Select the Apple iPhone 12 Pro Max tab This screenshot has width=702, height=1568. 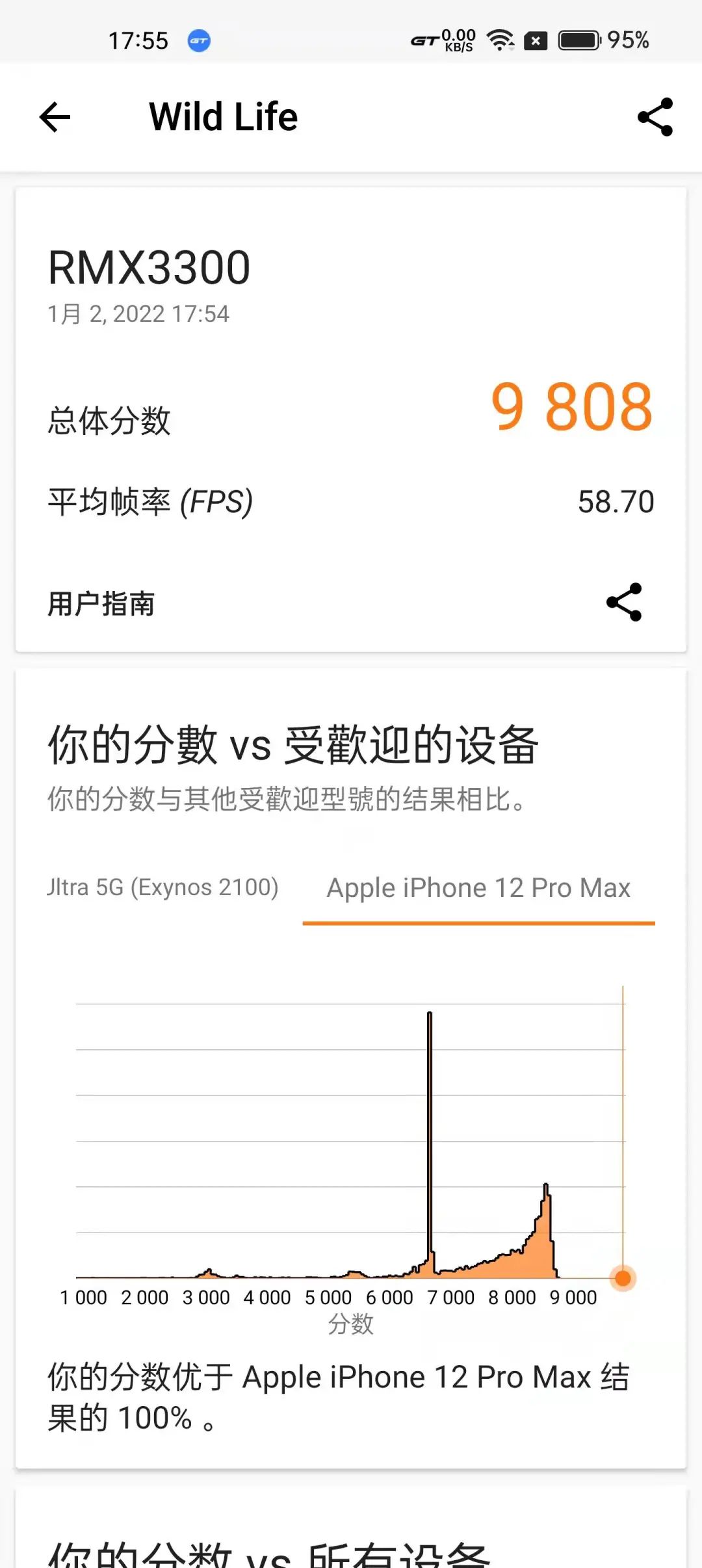[x=478, y=888]
